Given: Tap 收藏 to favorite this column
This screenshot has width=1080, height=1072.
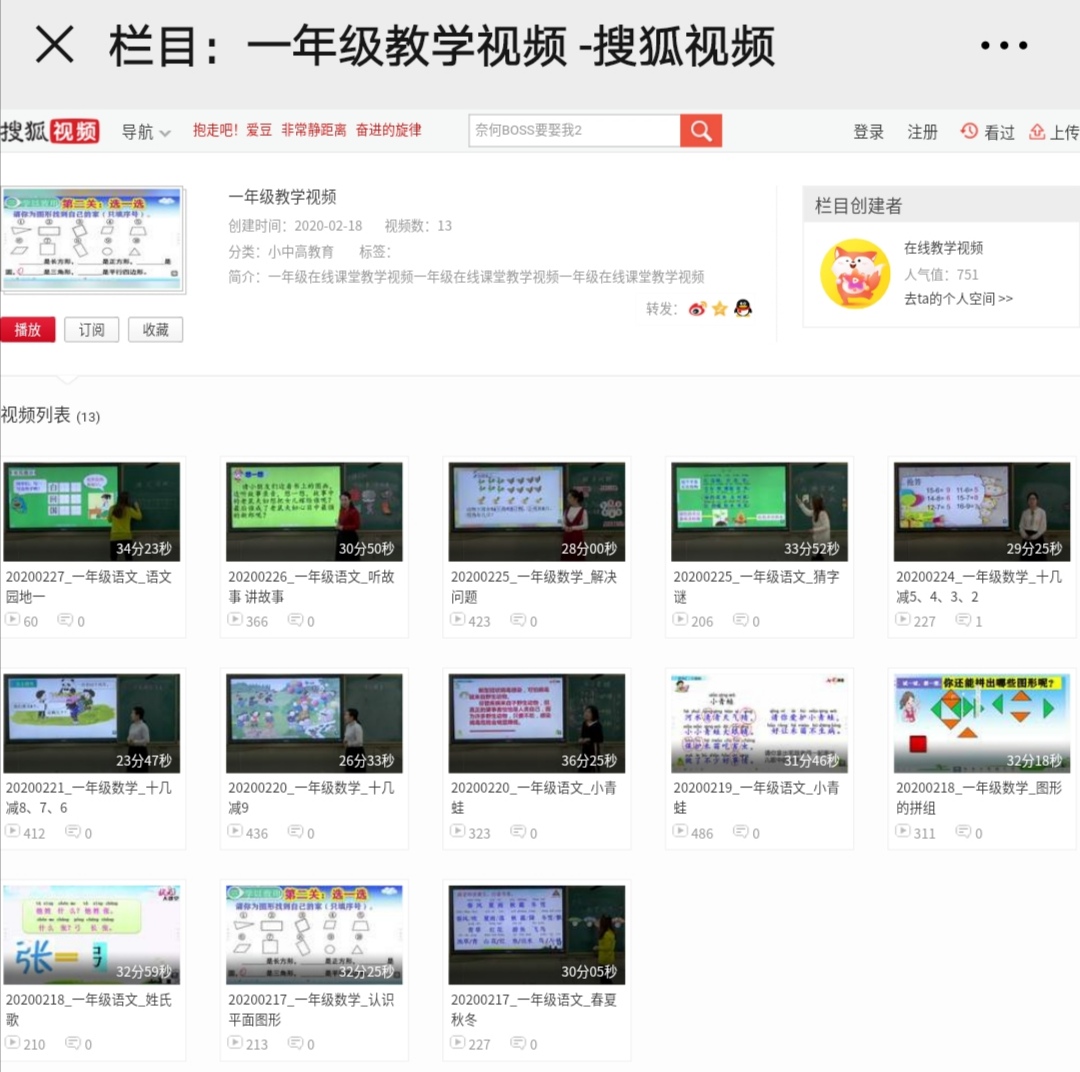Looking at the screenshot, I should tap(156, 329).
